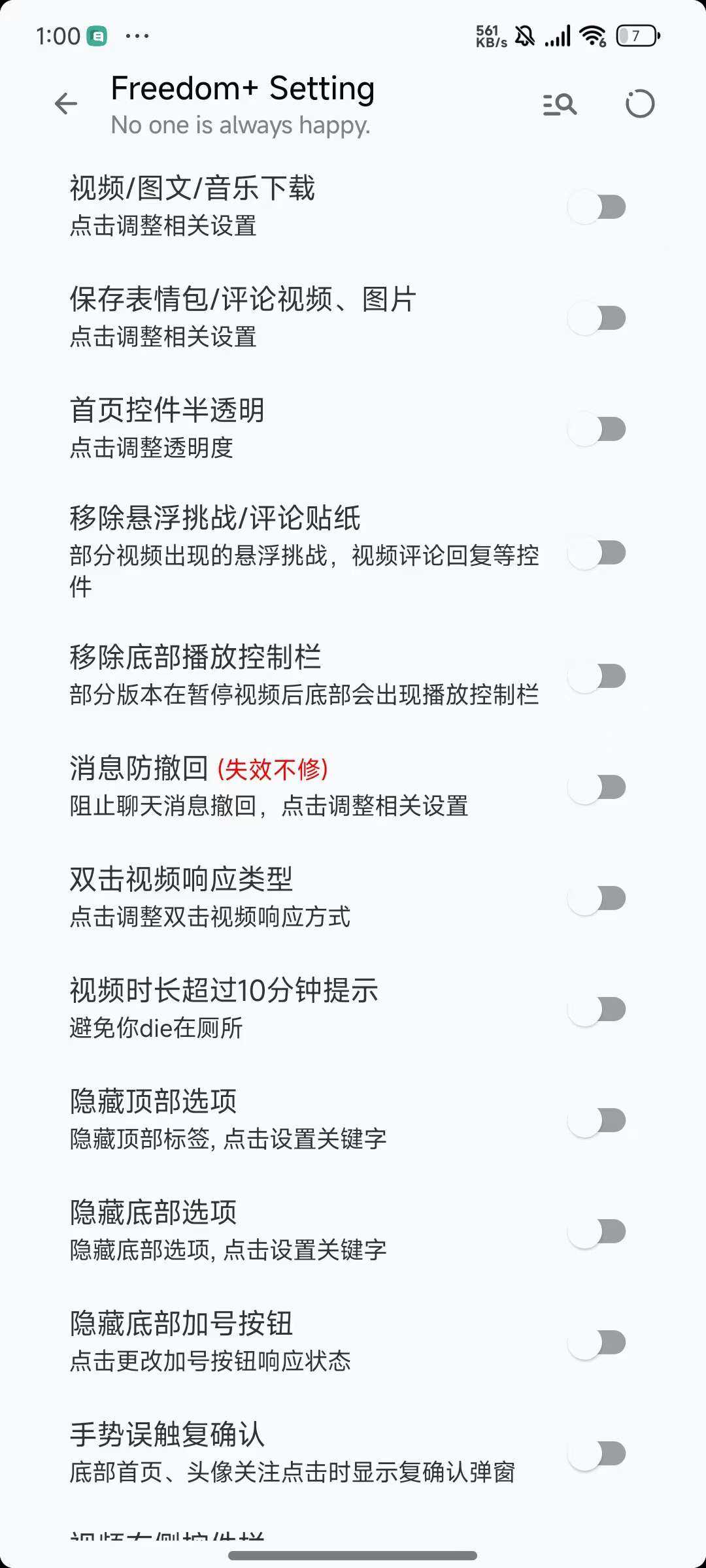Open the settings search icon
706x1568 pixels.
click(560, 104)
